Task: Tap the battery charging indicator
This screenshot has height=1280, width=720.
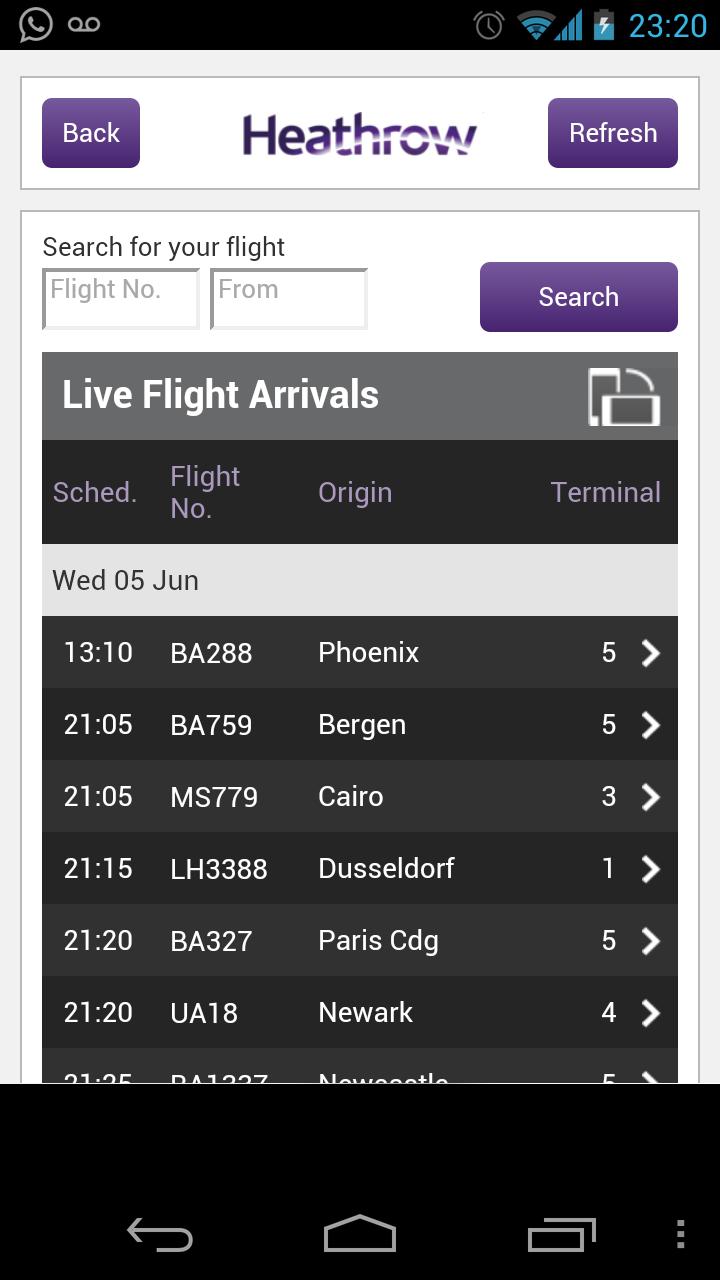Action: click(610, 24)
